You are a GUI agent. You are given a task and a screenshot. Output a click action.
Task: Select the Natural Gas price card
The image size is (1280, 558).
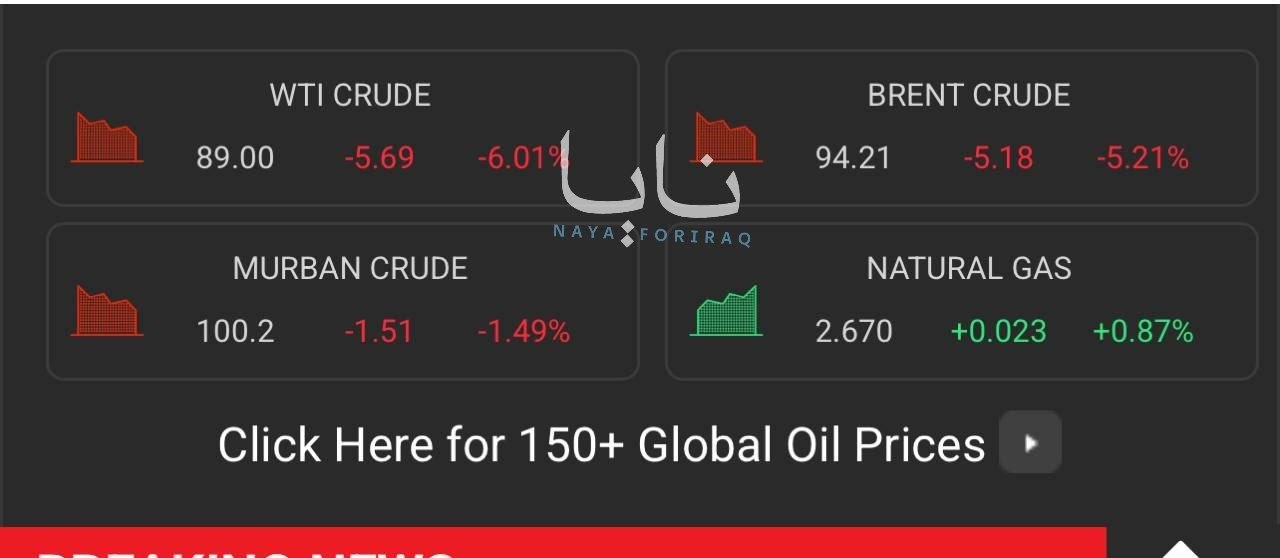coord(961,301)
